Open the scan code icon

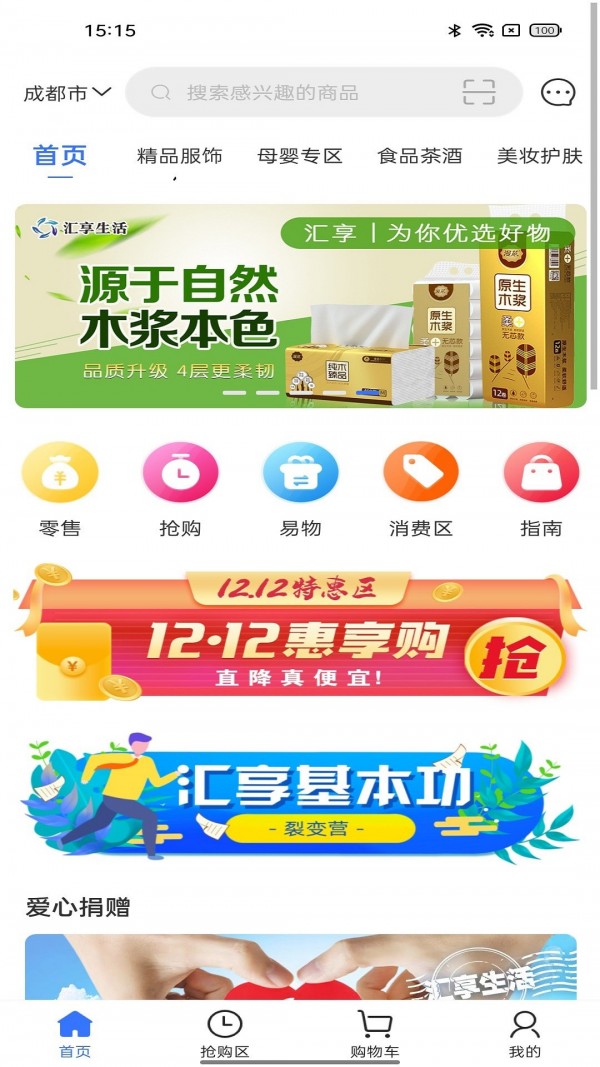(479, 93)
